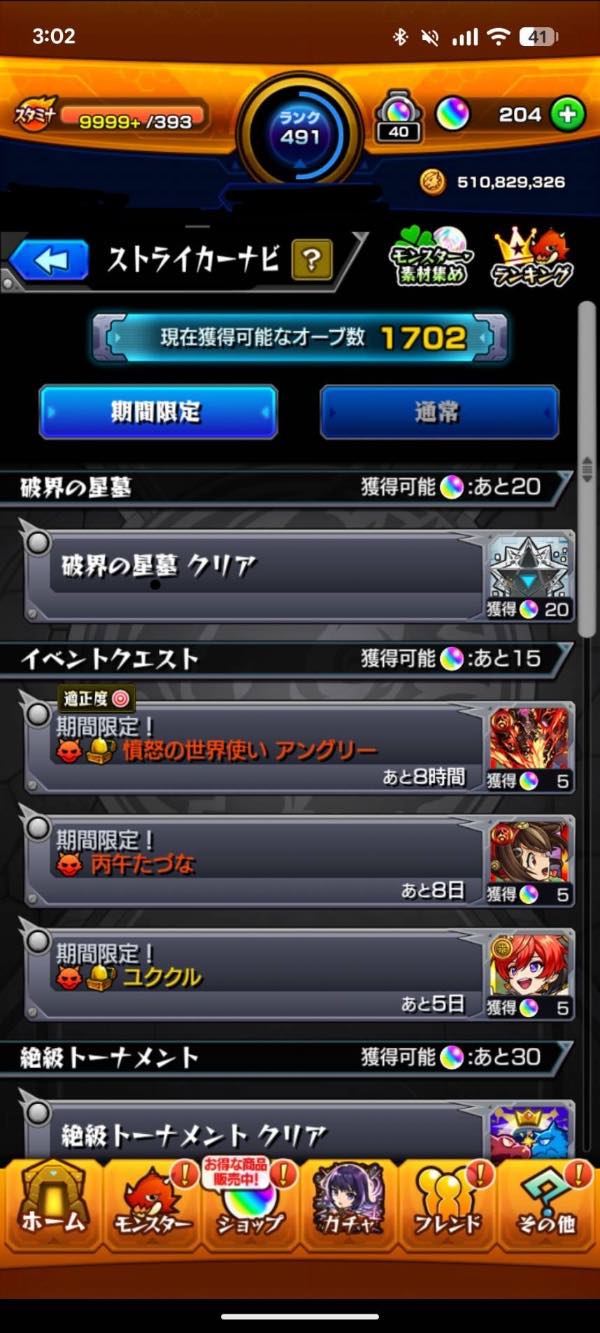
Task: Switch to the 通常 tab
Action: tap(439, 412)
